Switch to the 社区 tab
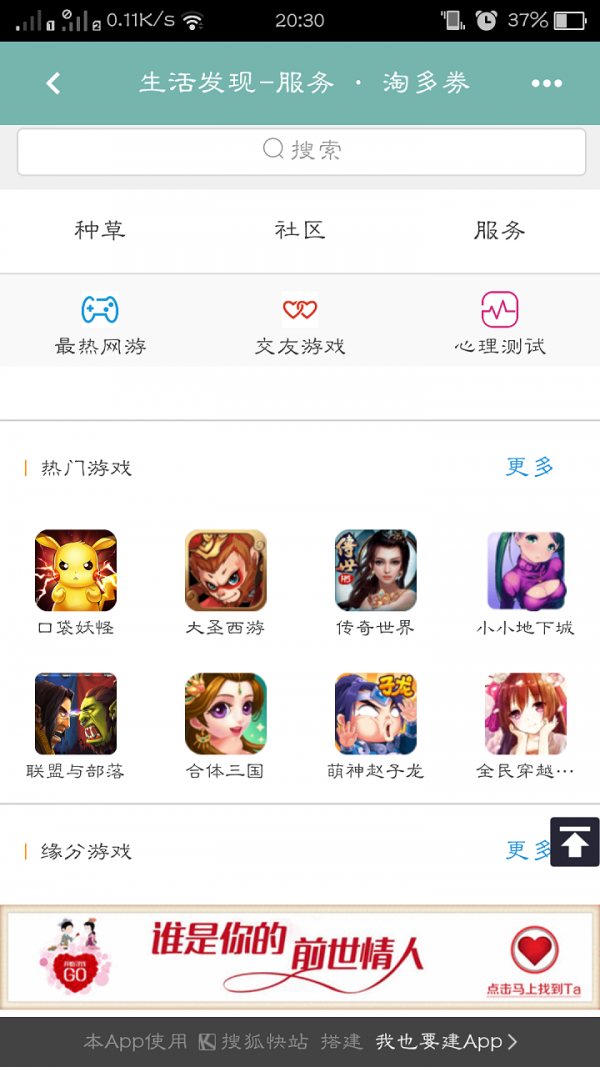 tap(300, 230)
